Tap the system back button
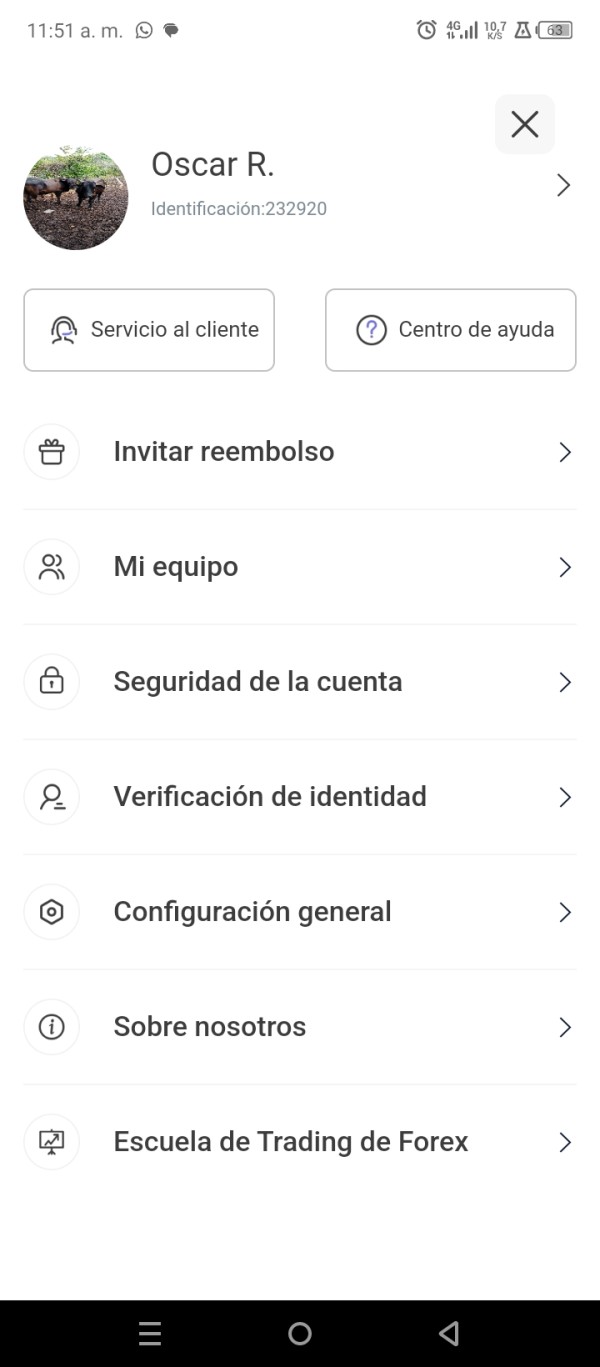This screenshot has width=600, height=1367. (449, 1333)
